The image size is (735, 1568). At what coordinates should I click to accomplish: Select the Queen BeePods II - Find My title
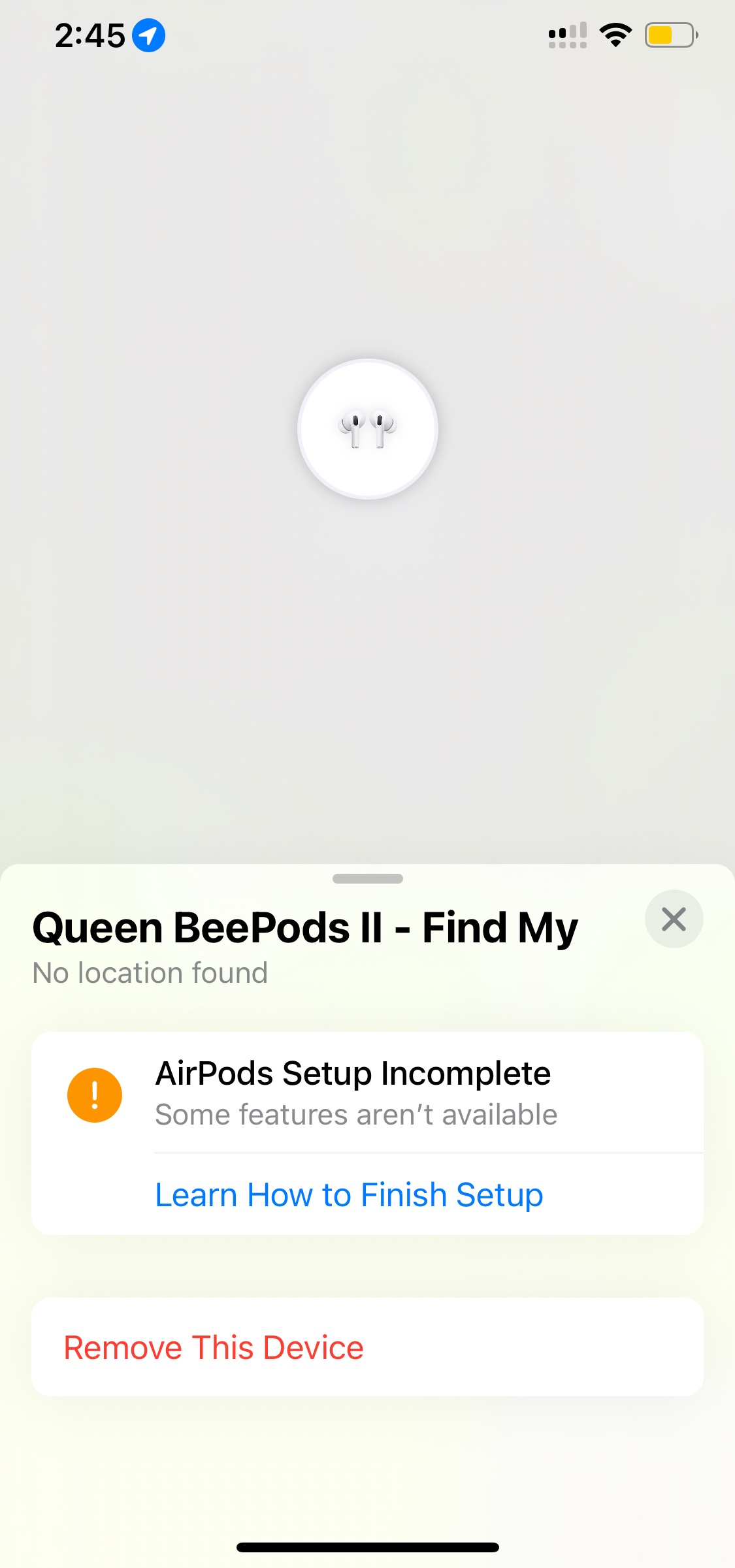tap(304, 926)
